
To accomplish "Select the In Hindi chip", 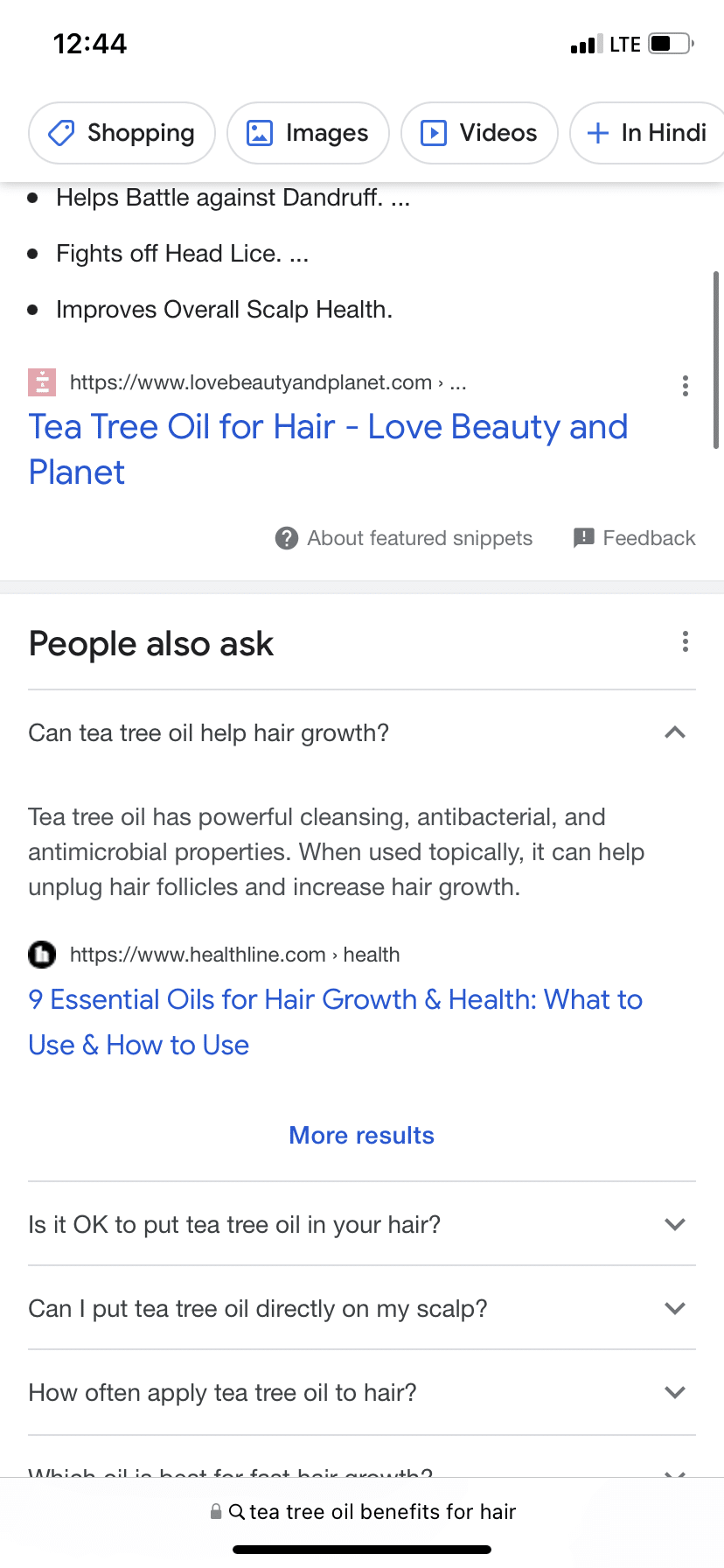I will [x=647, y=133].
